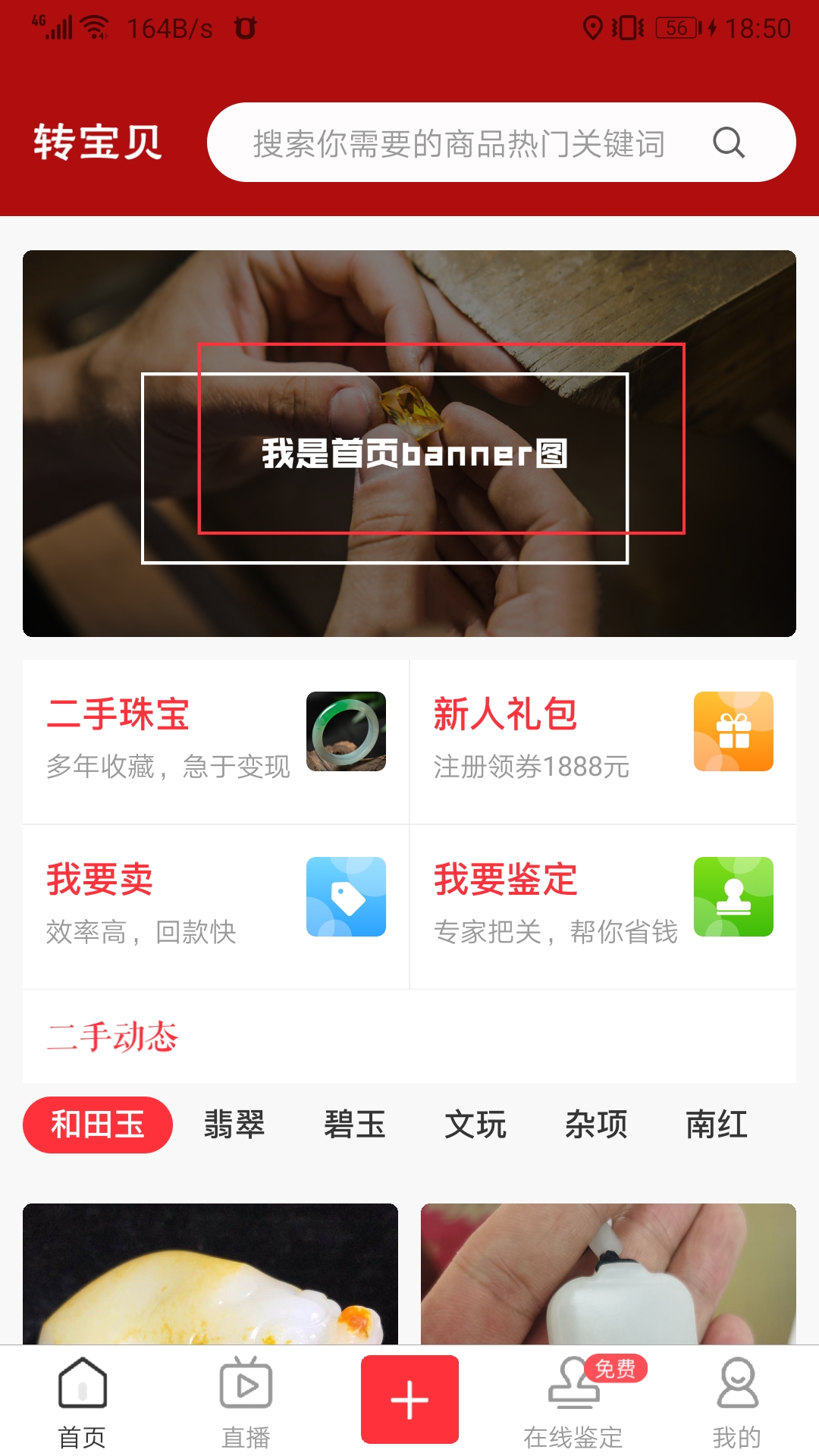Open the 我要卖 selling card
This screenshot has width=819, height=1456.
(x=216, y=906)
